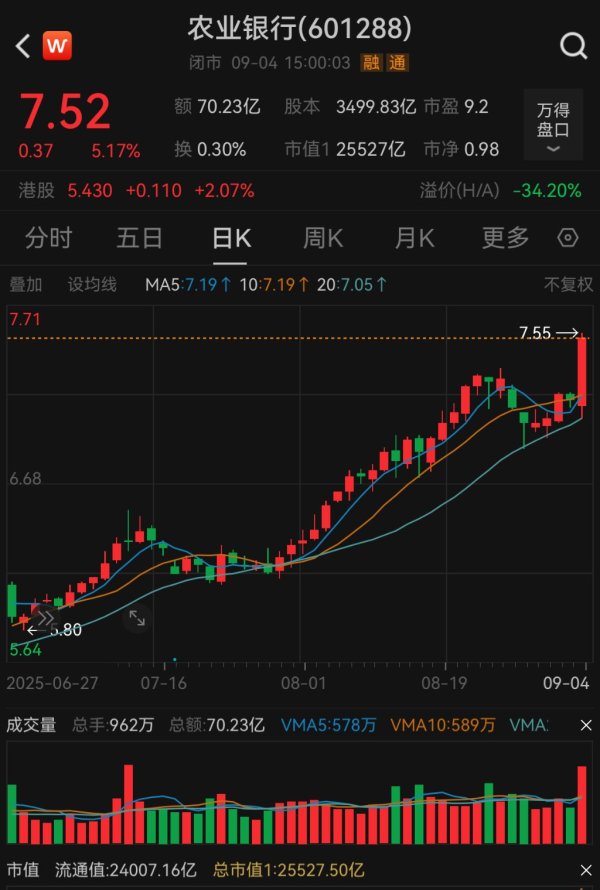Expand the K-line chart to fullscreen
This screenshot has width=600, height=890.
[136, 620]
